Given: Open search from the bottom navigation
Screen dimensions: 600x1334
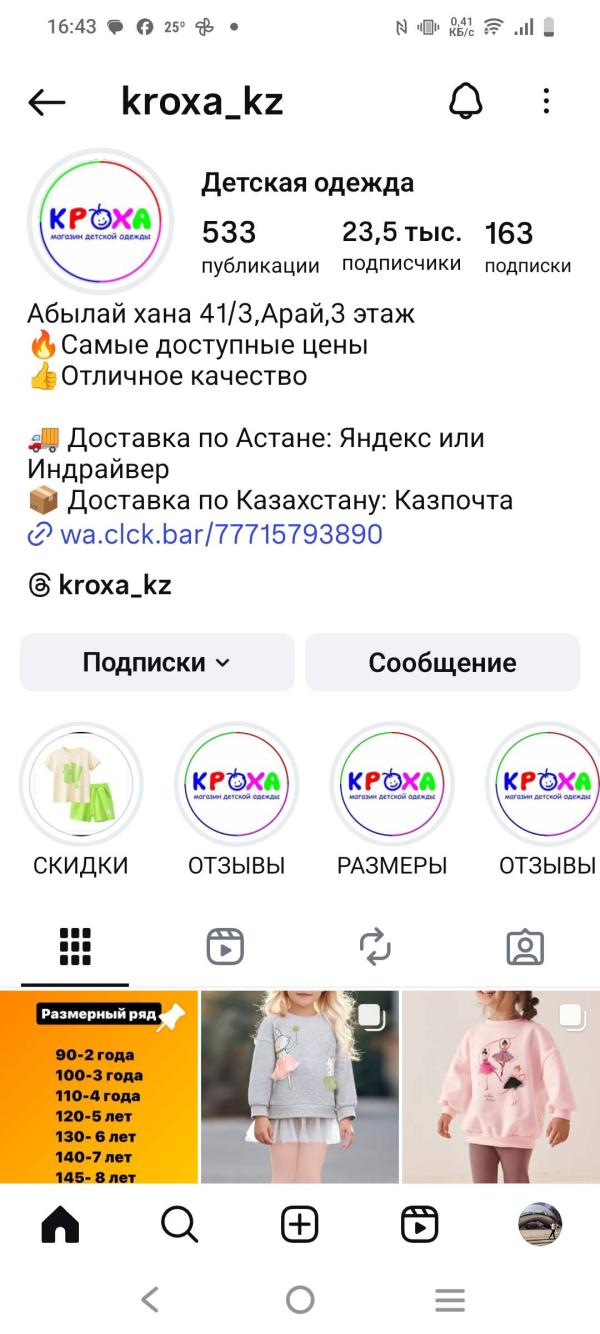Looking at the screenshot, I should coord(180,1224).
